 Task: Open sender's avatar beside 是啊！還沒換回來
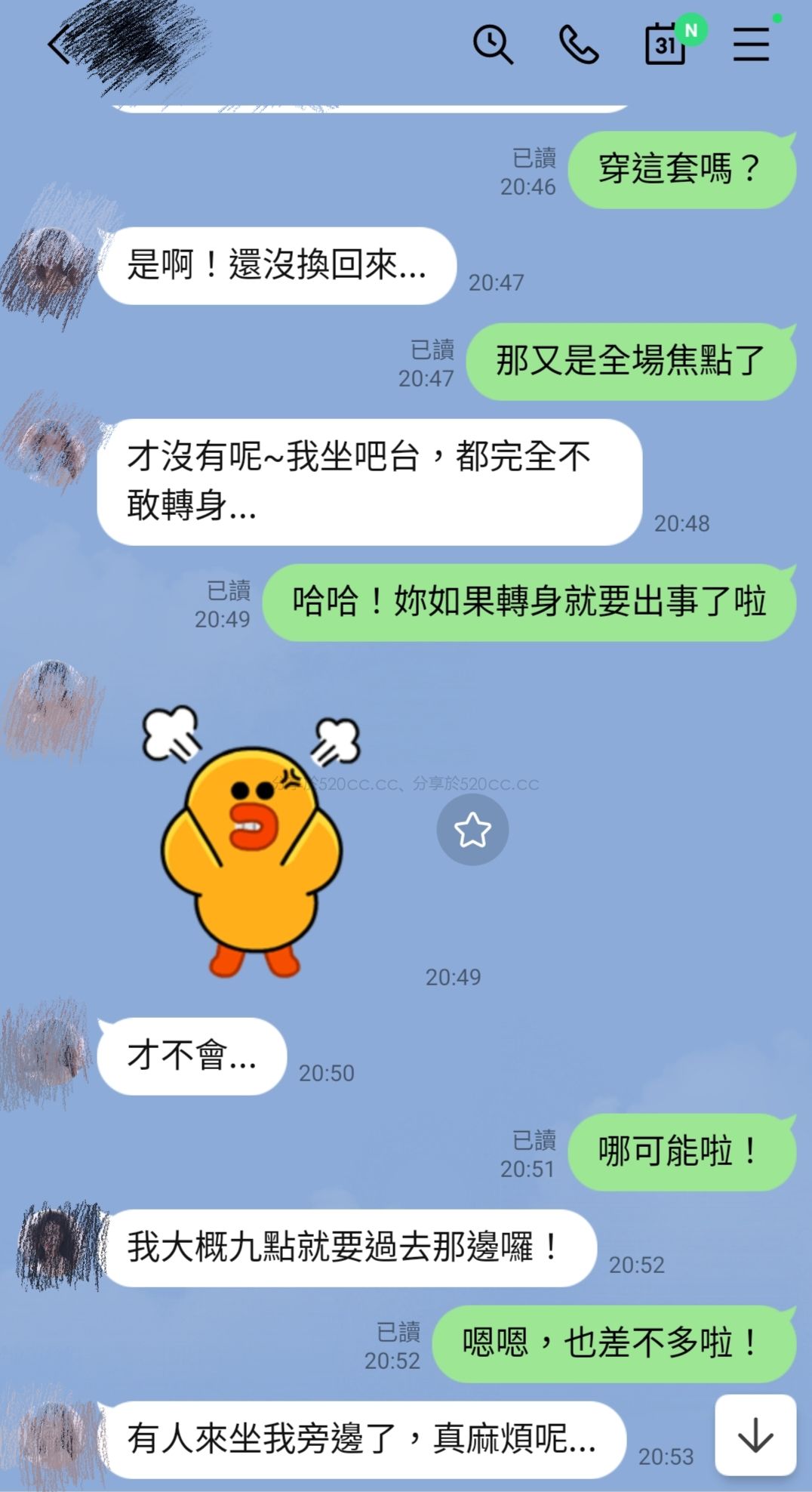[50, 264]
